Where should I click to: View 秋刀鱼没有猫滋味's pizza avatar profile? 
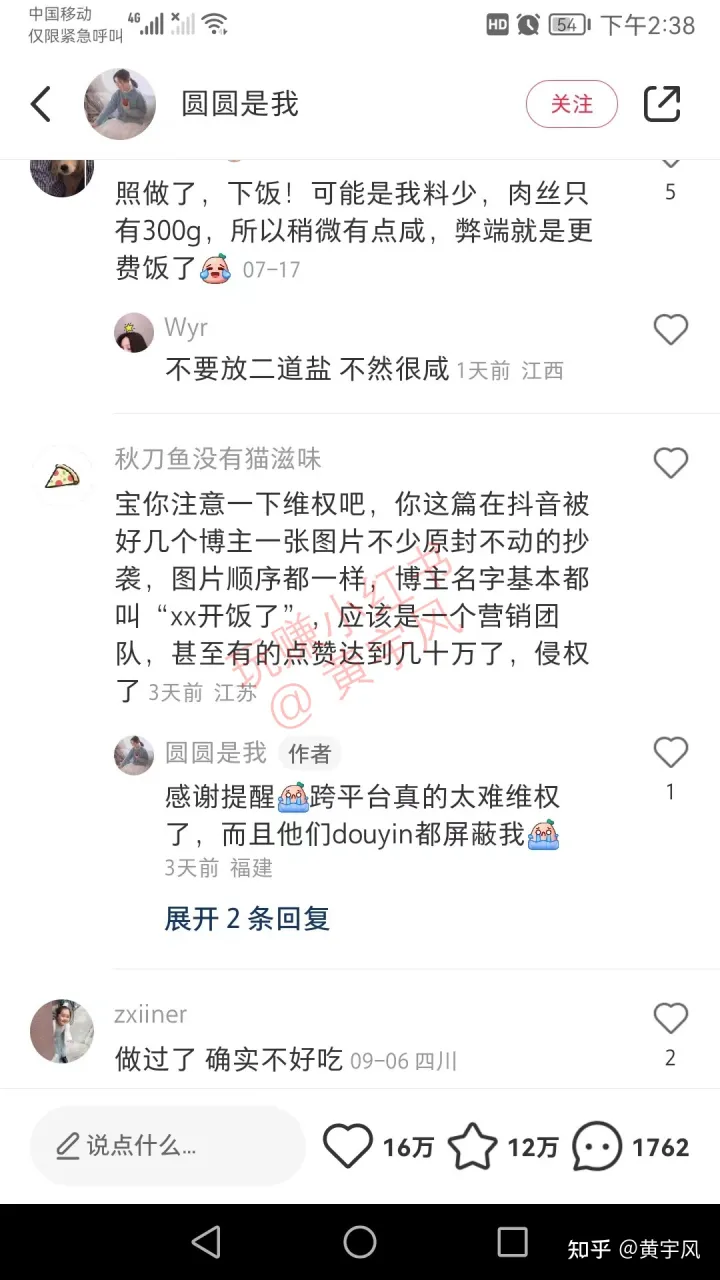[x=62, y=476]
